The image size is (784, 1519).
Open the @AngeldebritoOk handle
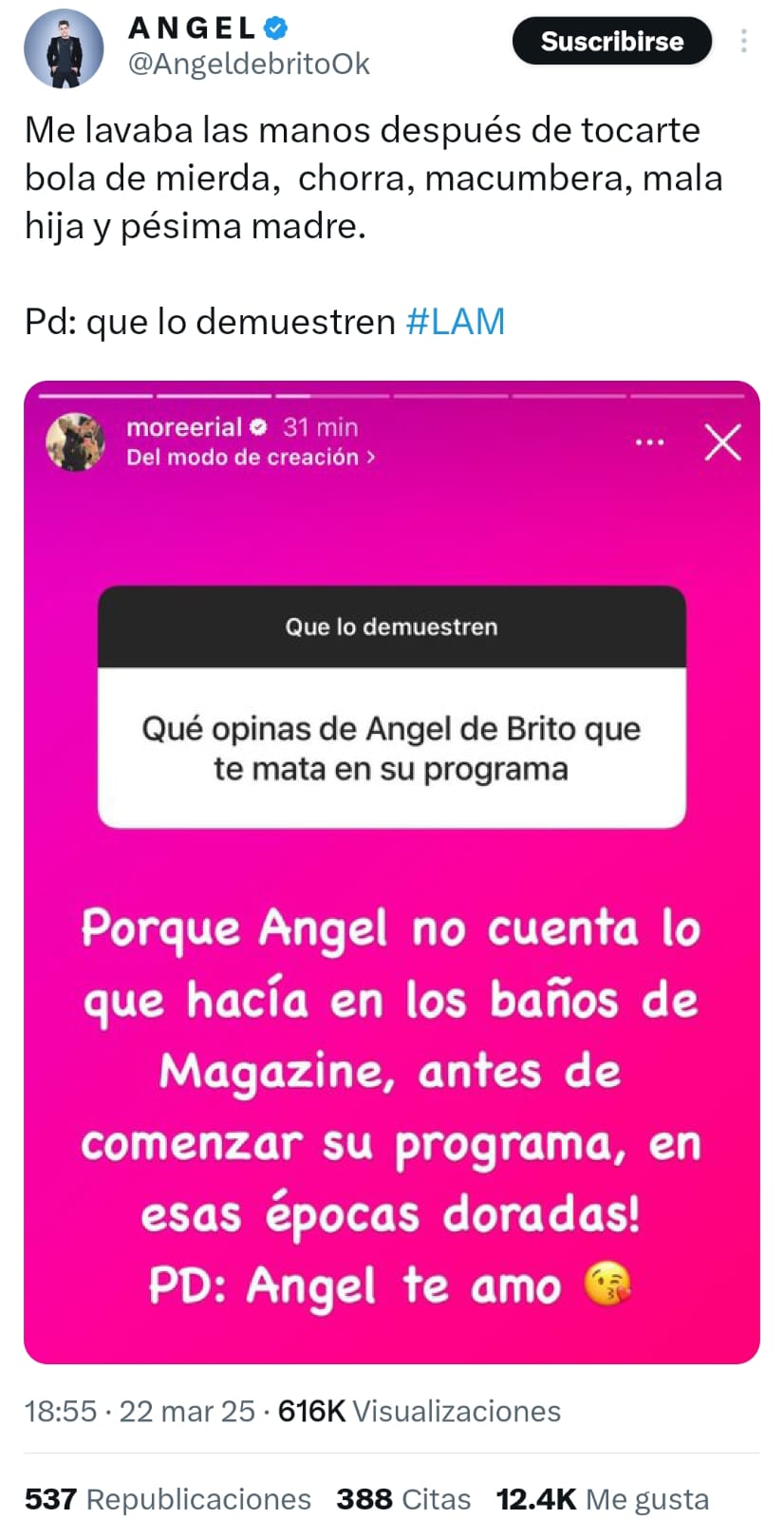249,64
